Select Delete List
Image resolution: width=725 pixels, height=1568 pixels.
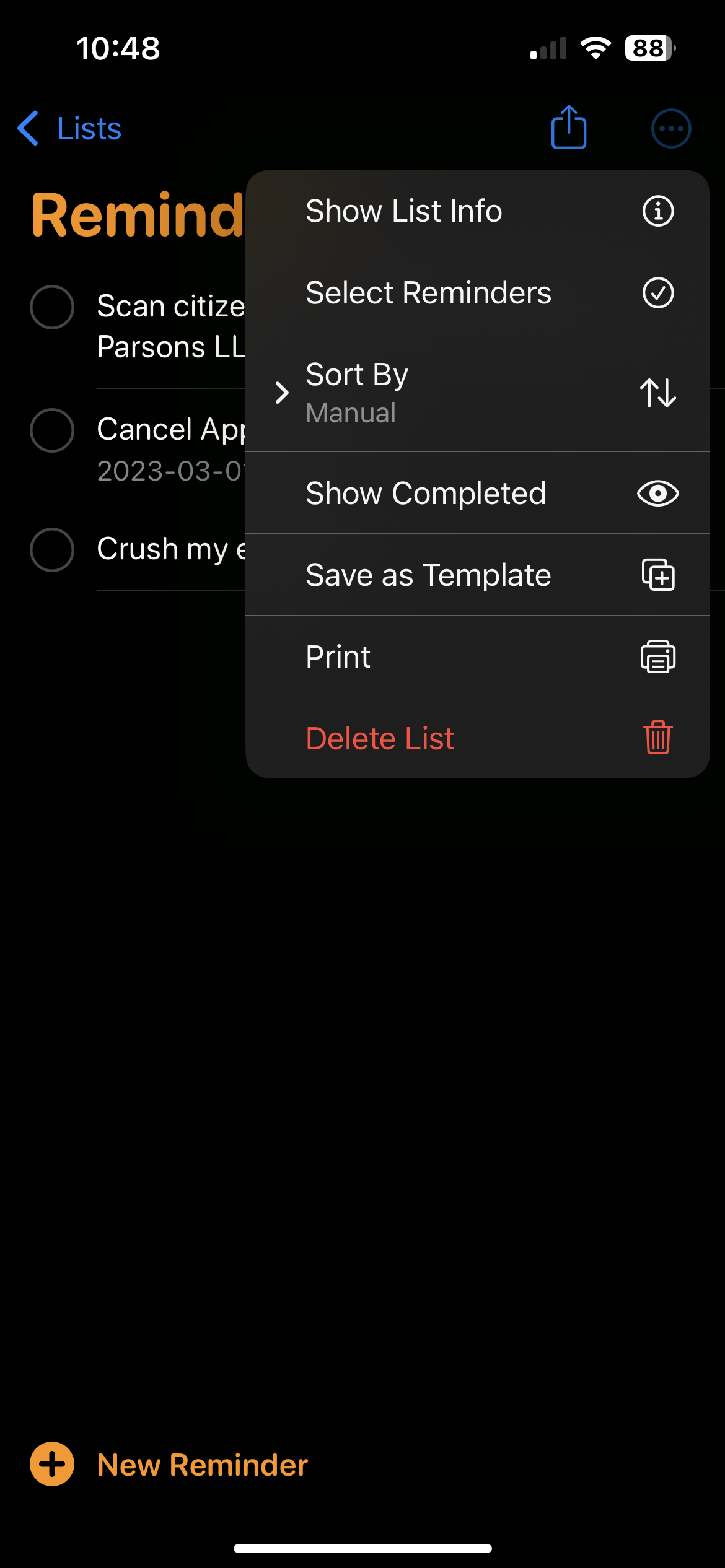point(477,738)
